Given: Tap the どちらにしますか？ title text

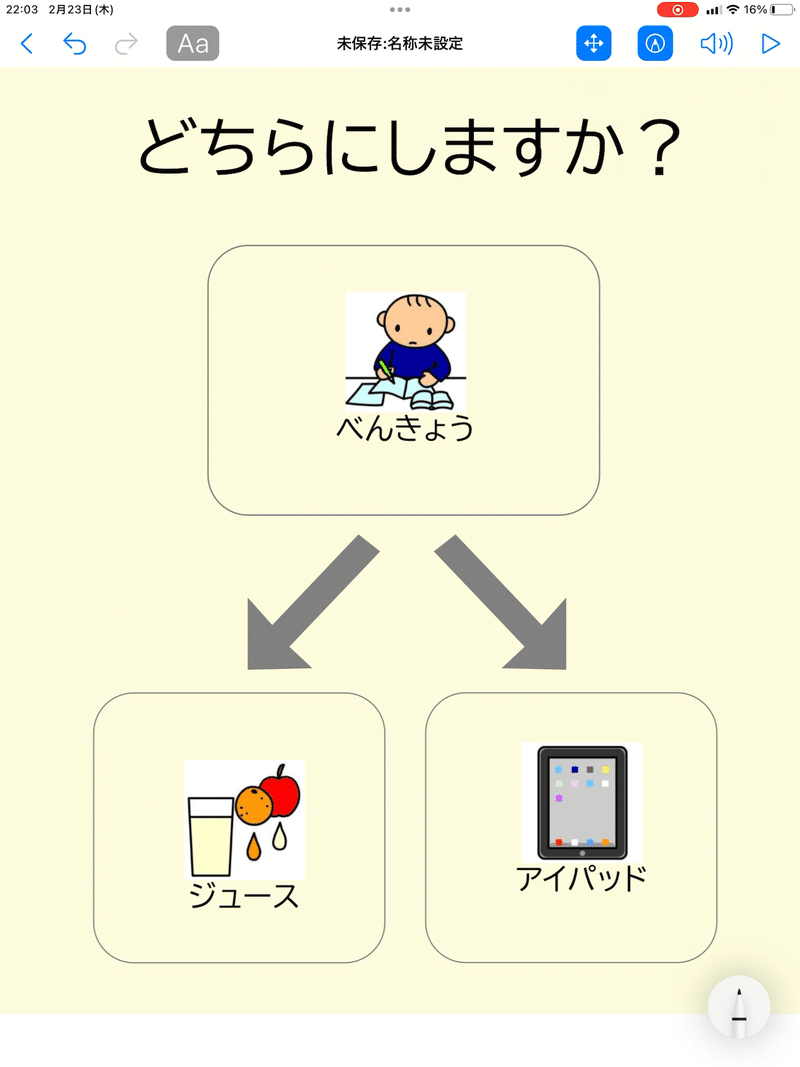Looking at the screenshot, I should pyautogui.click(x=408, y=150).
